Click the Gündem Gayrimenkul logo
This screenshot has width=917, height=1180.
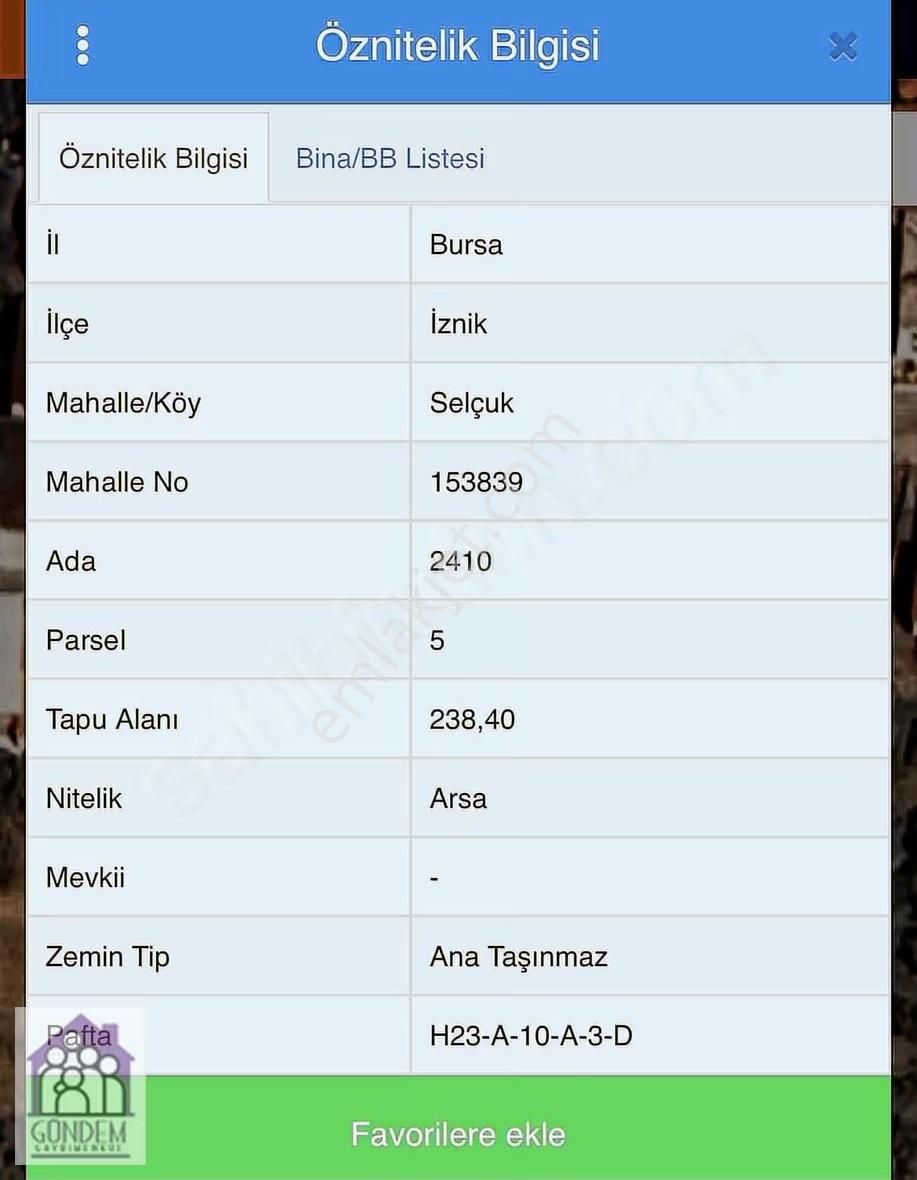80,1085
